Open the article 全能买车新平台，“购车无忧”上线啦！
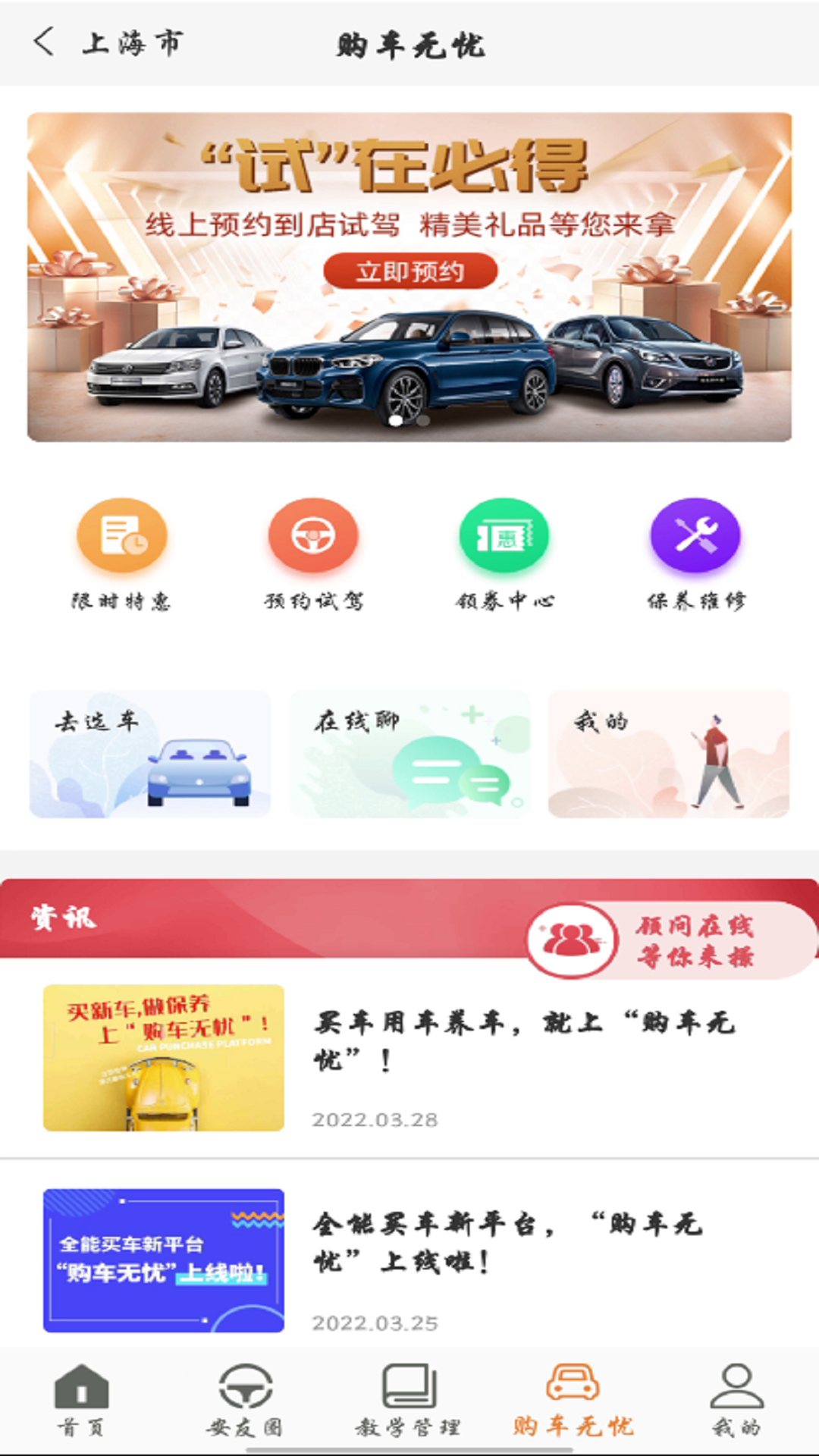The width and height of the screenshot is (819, 1456). [508, 1242]
